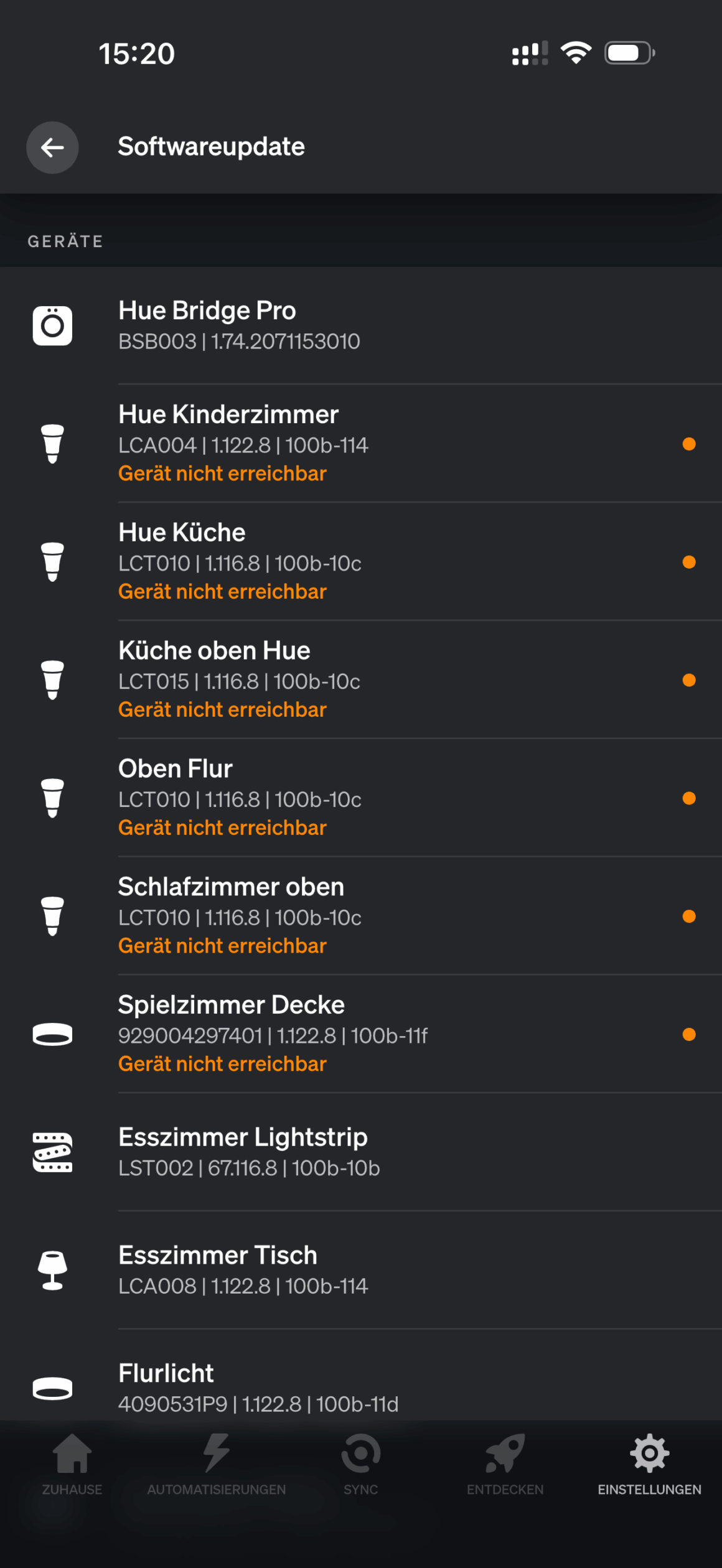The image size is (722, 1568).
Task: Navigate back using the arrow button
Action: point(52,147)
